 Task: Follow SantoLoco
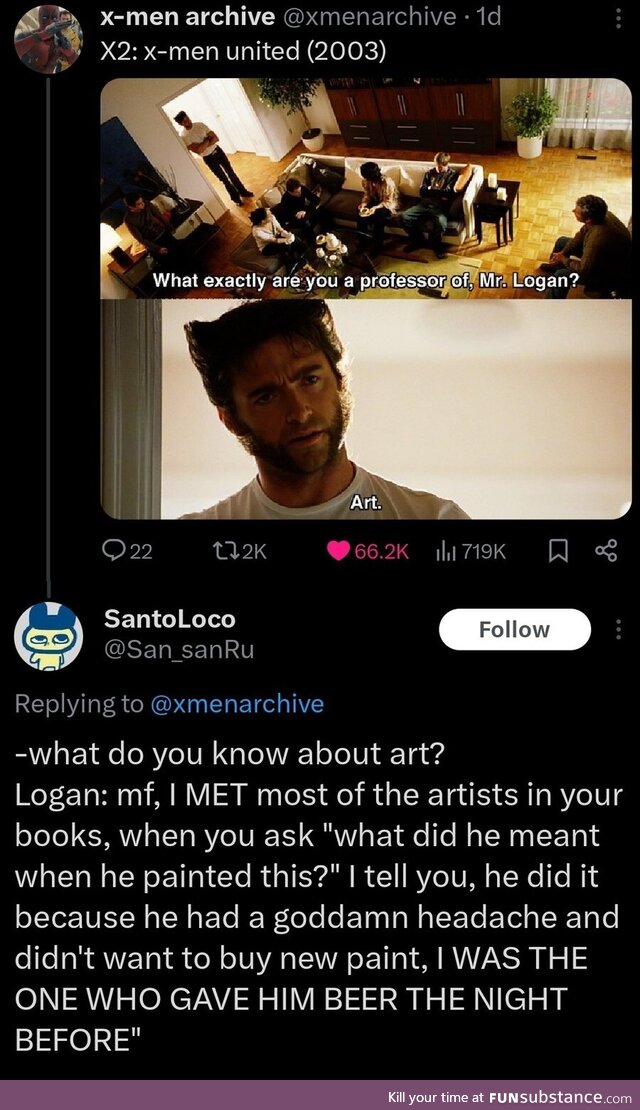coord(515,629)
